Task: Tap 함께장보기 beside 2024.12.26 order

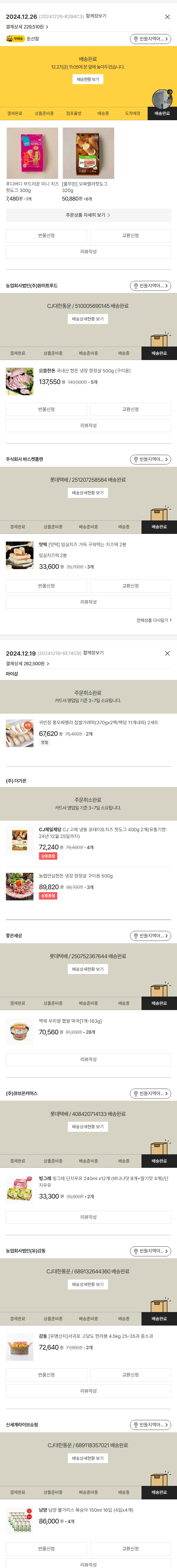Action: point(96,16)
